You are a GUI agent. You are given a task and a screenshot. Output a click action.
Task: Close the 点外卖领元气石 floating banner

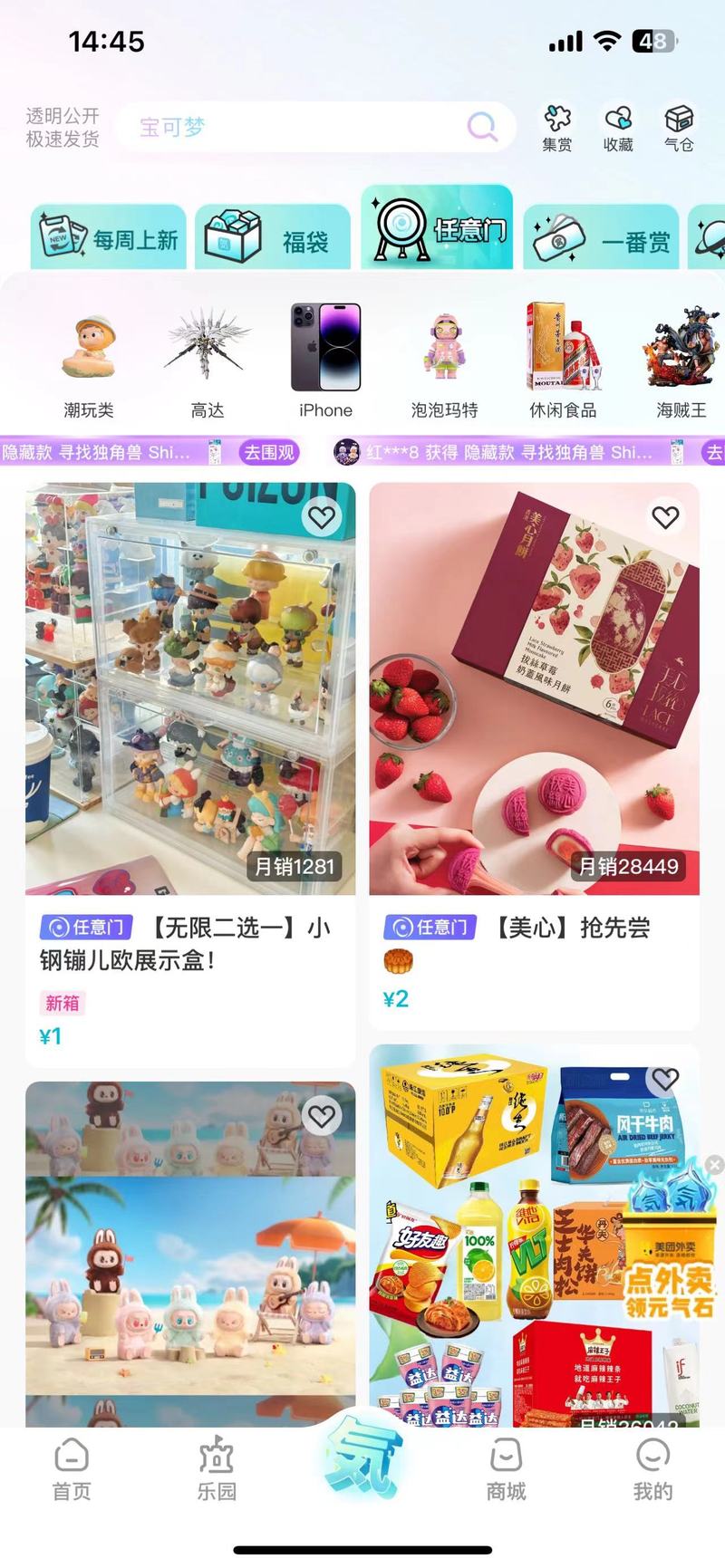tap(714, 1165)
